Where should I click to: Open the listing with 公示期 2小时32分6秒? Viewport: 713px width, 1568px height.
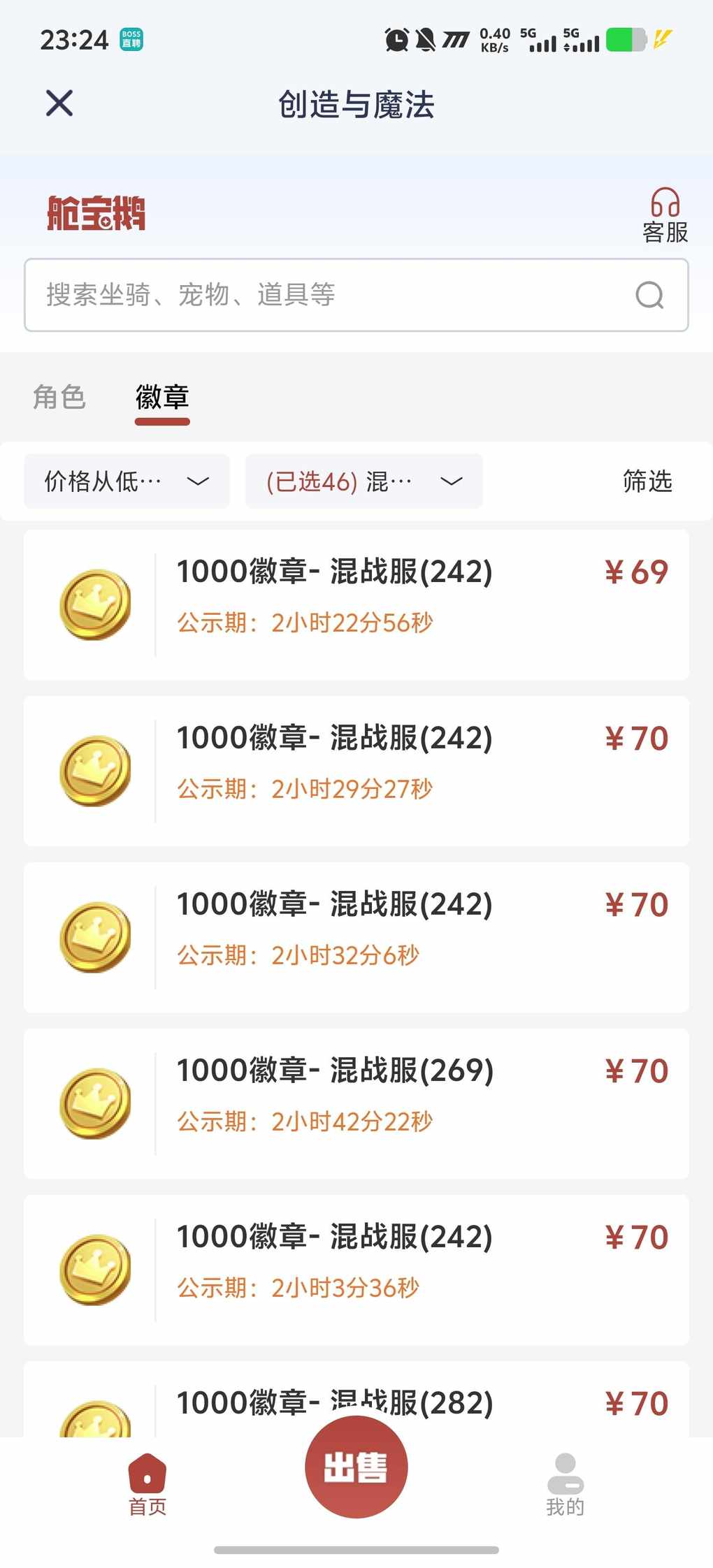click(356, 937)
